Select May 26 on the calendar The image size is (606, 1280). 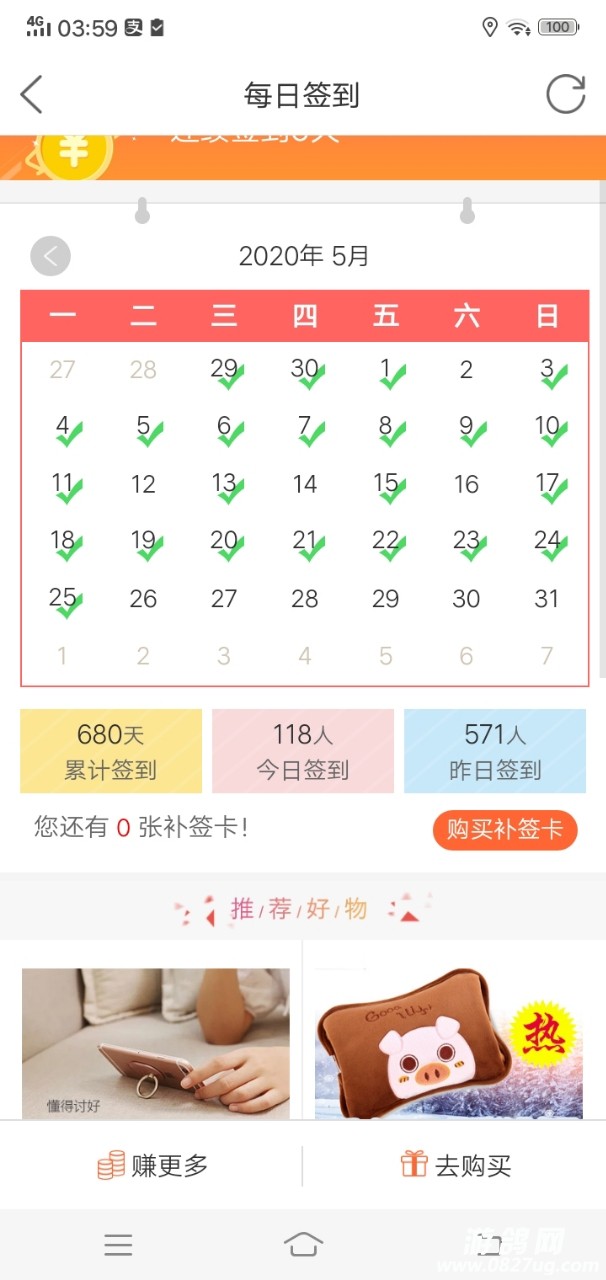click(143, 599)
